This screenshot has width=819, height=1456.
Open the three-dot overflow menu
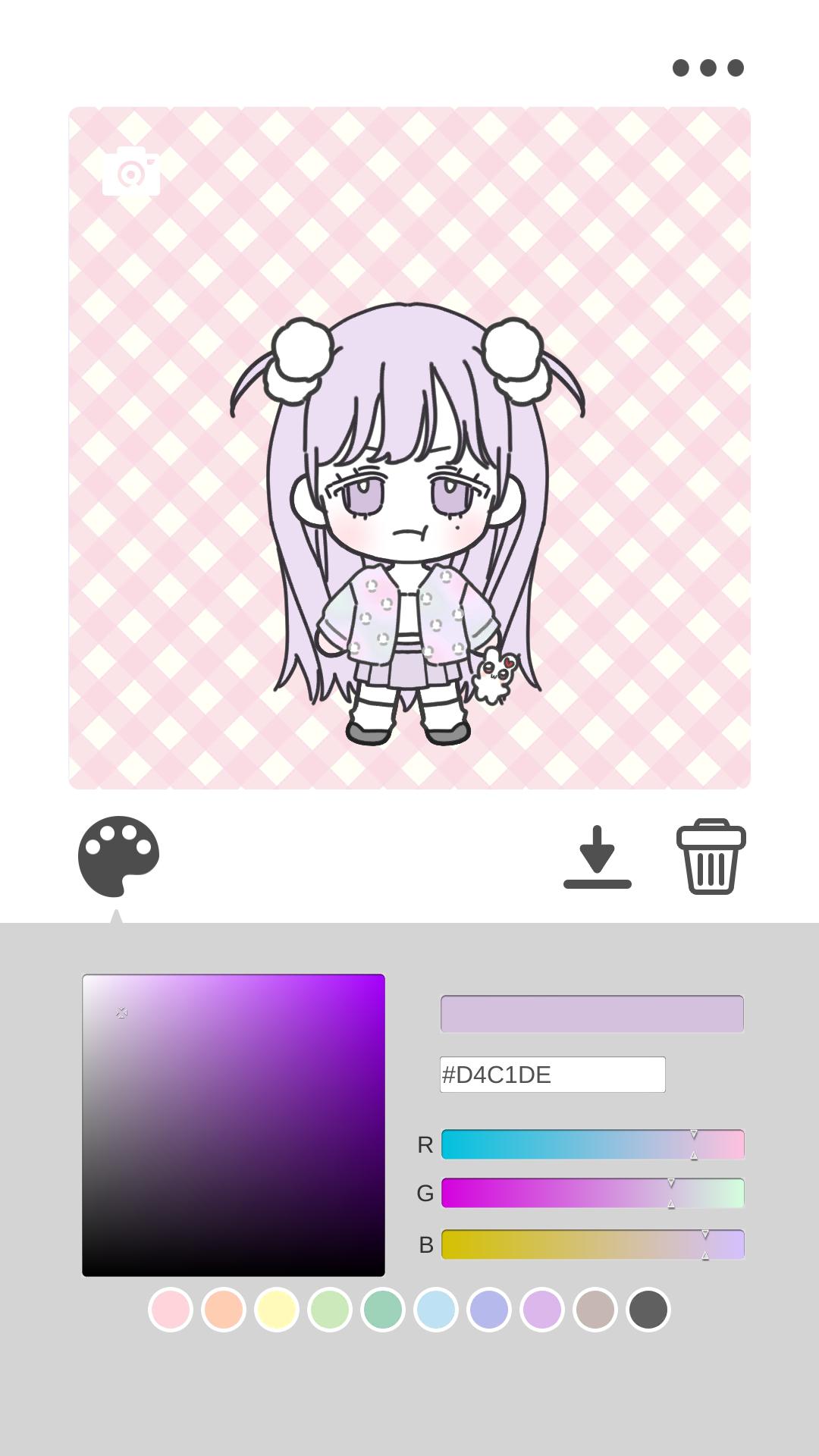pyautogui.click(x=708, y=68)
